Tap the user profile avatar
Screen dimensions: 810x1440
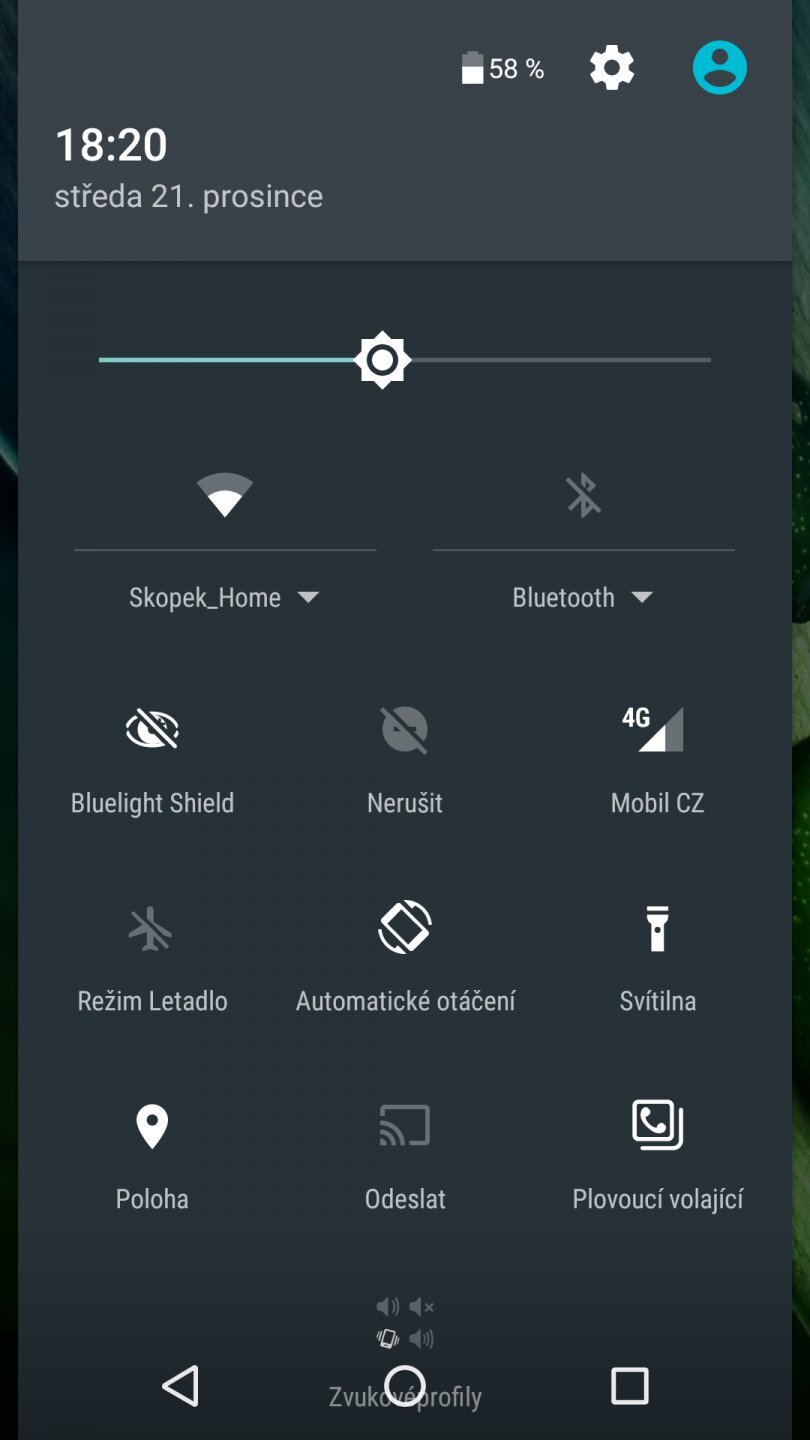coord(720,66)
